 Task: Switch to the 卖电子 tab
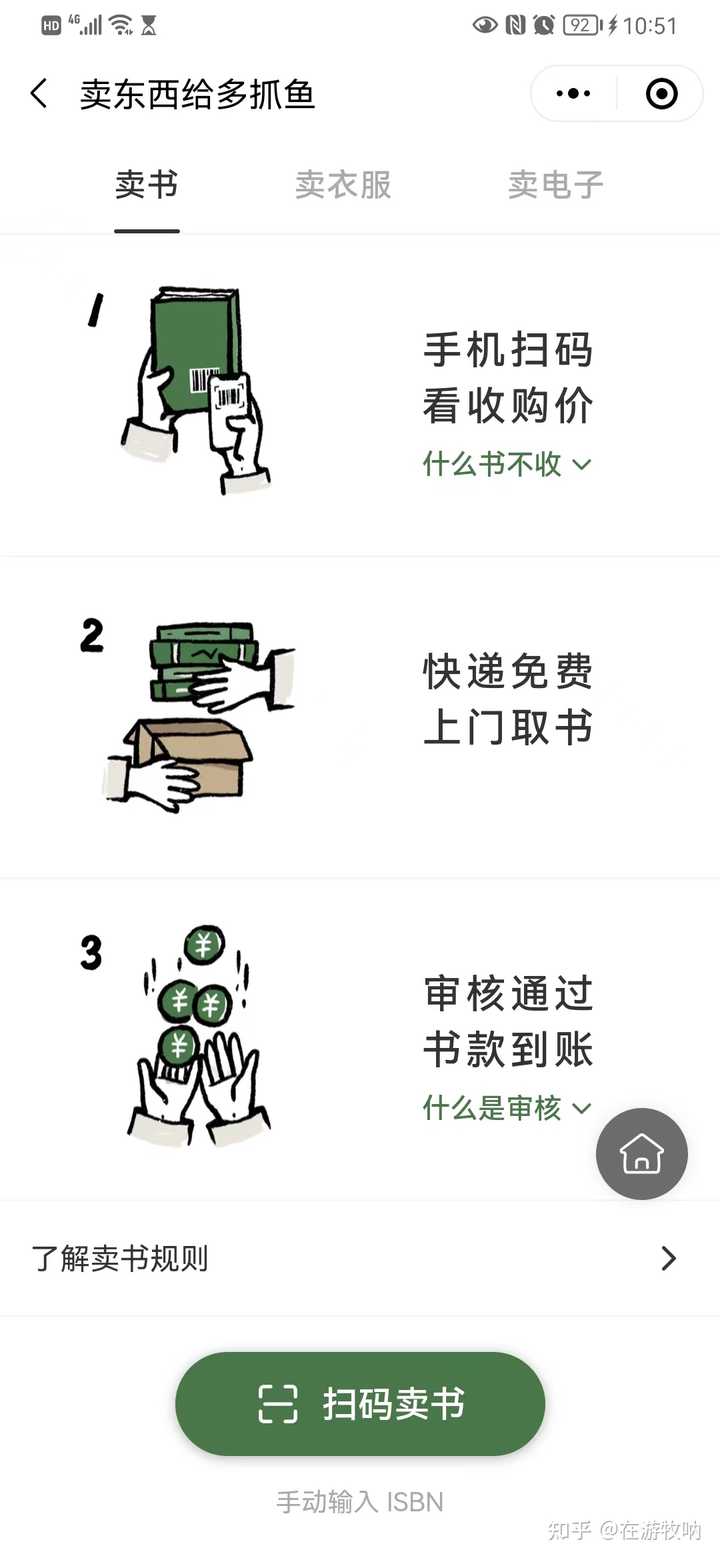pyautogui.click(x=555, y=185)
